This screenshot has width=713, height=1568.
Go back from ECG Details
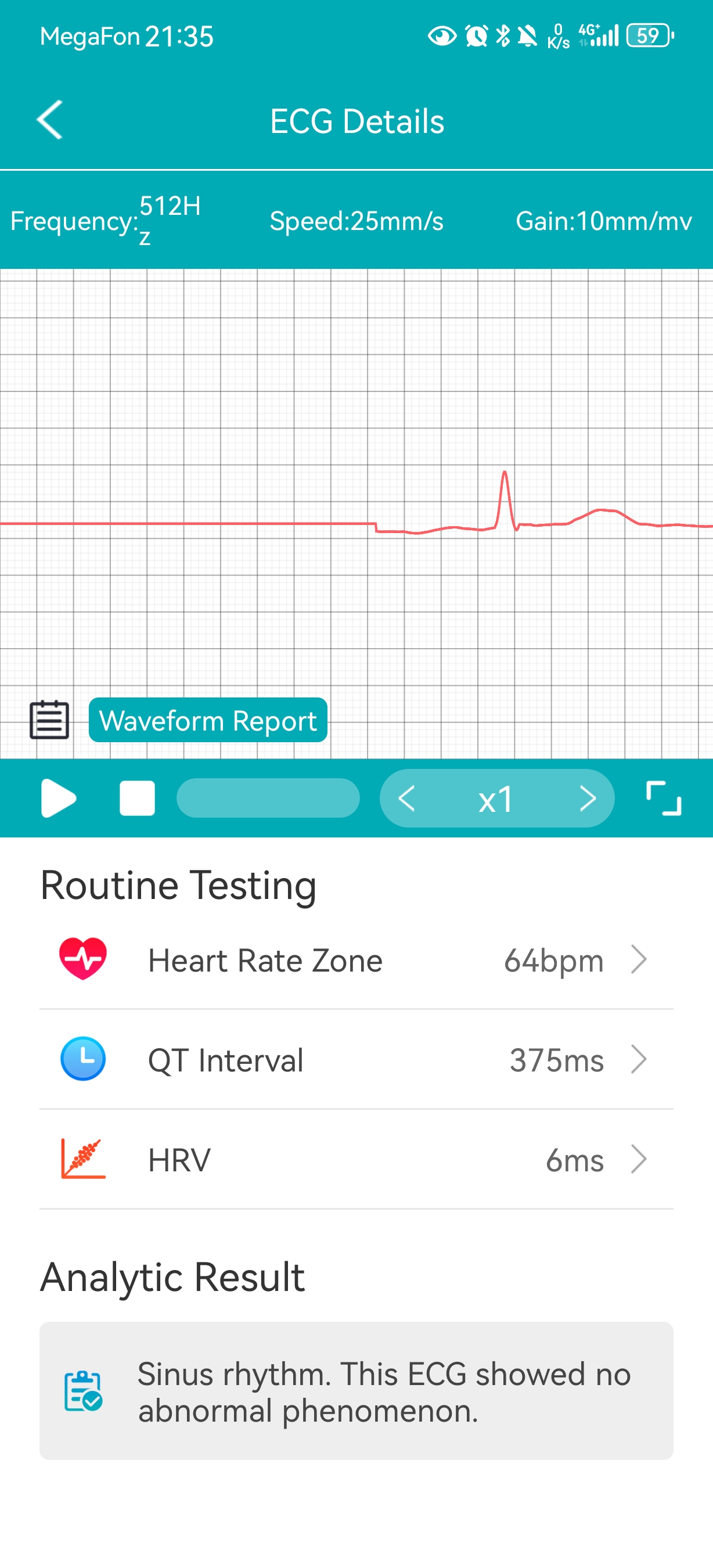coord(50,120)
